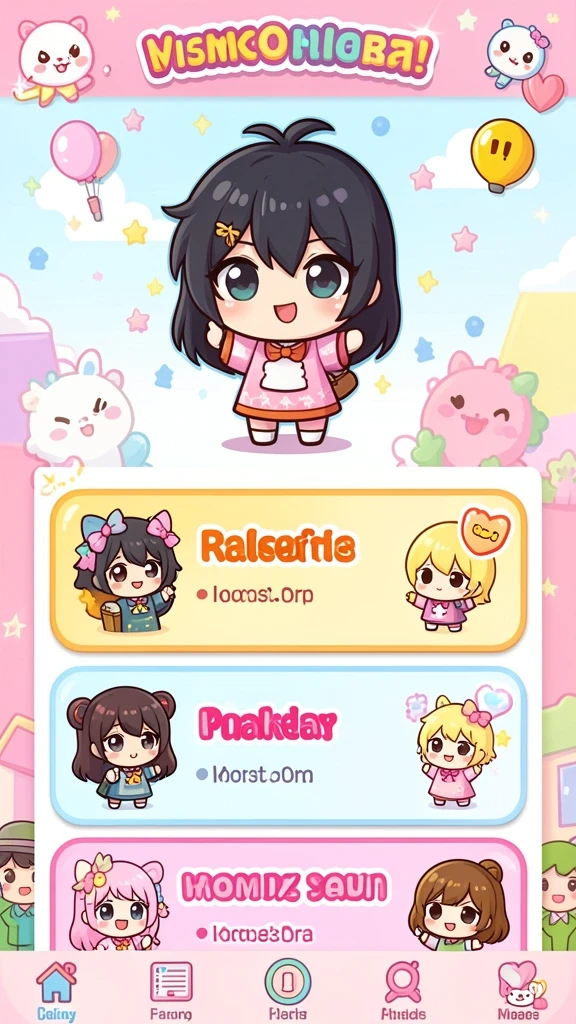
Task: Open the orange Ralserfrle card
Action: (x=288, y=571)
